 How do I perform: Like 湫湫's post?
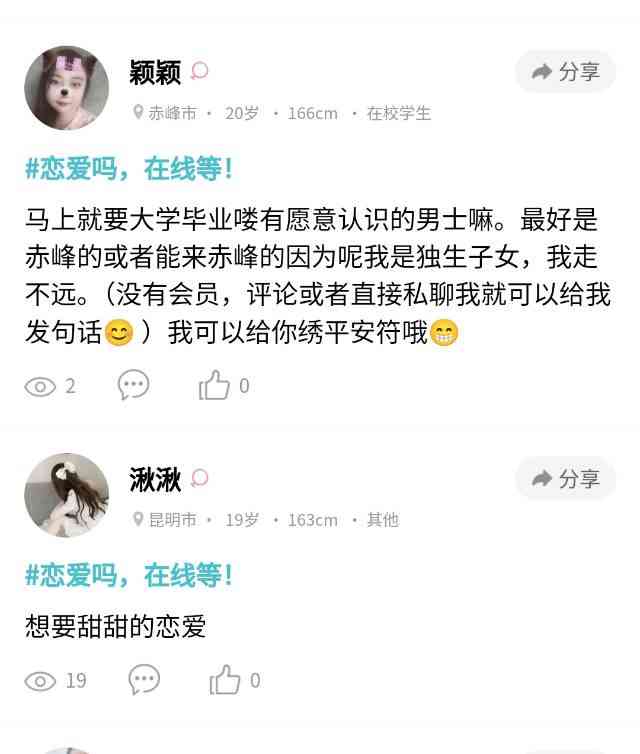click(226, 681)
